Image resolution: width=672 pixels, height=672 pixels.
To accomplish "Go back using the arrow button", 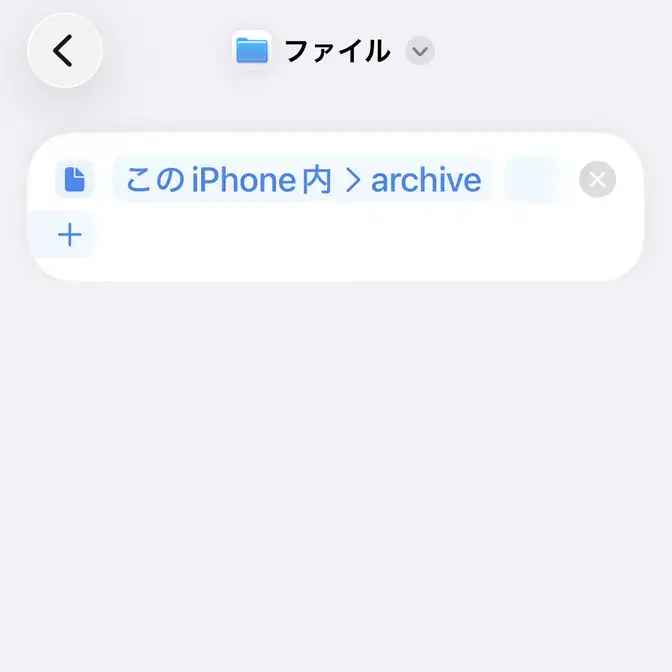I will pos(65,50).
